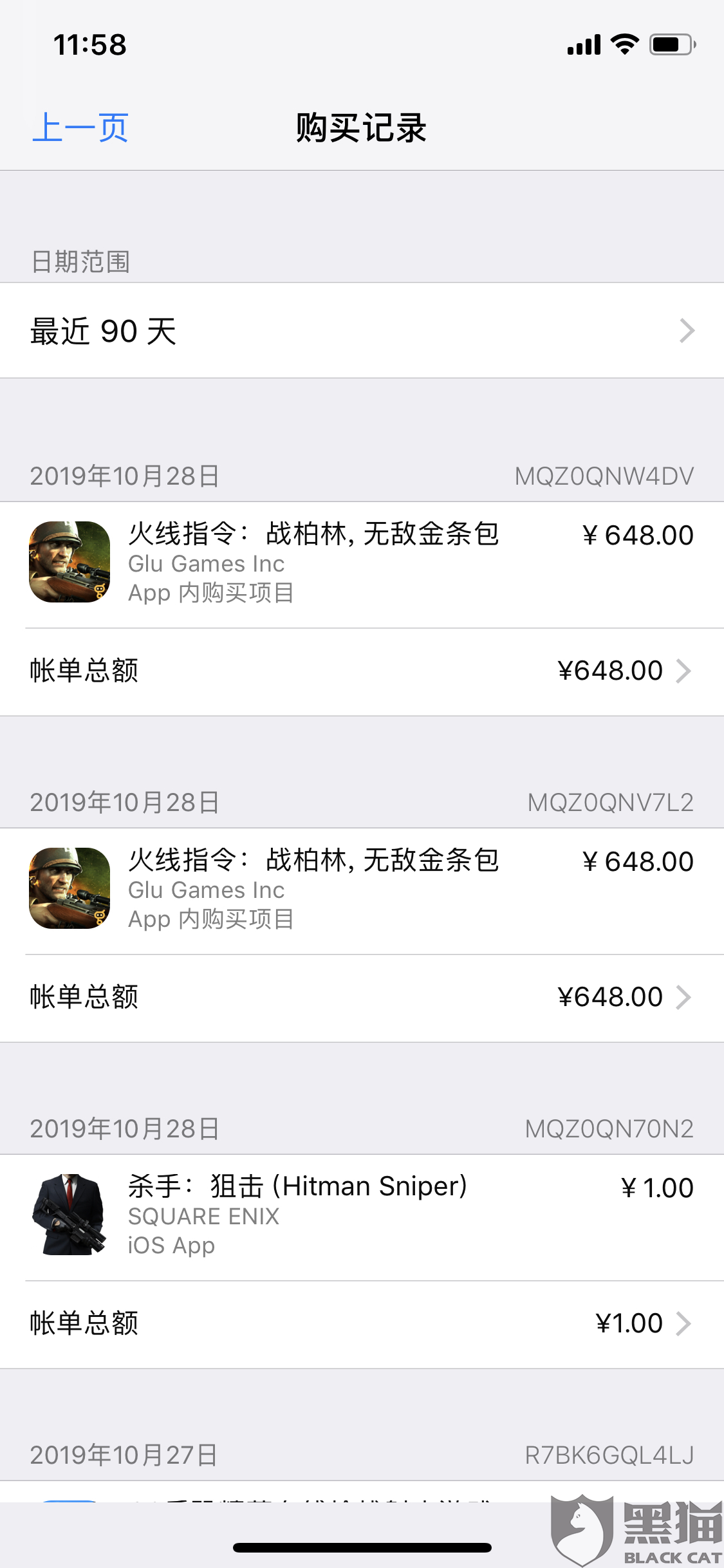Open 帐单总额 for order MQZ0QNW4DV
This screenshot has height=1568, width=724.
362,671
